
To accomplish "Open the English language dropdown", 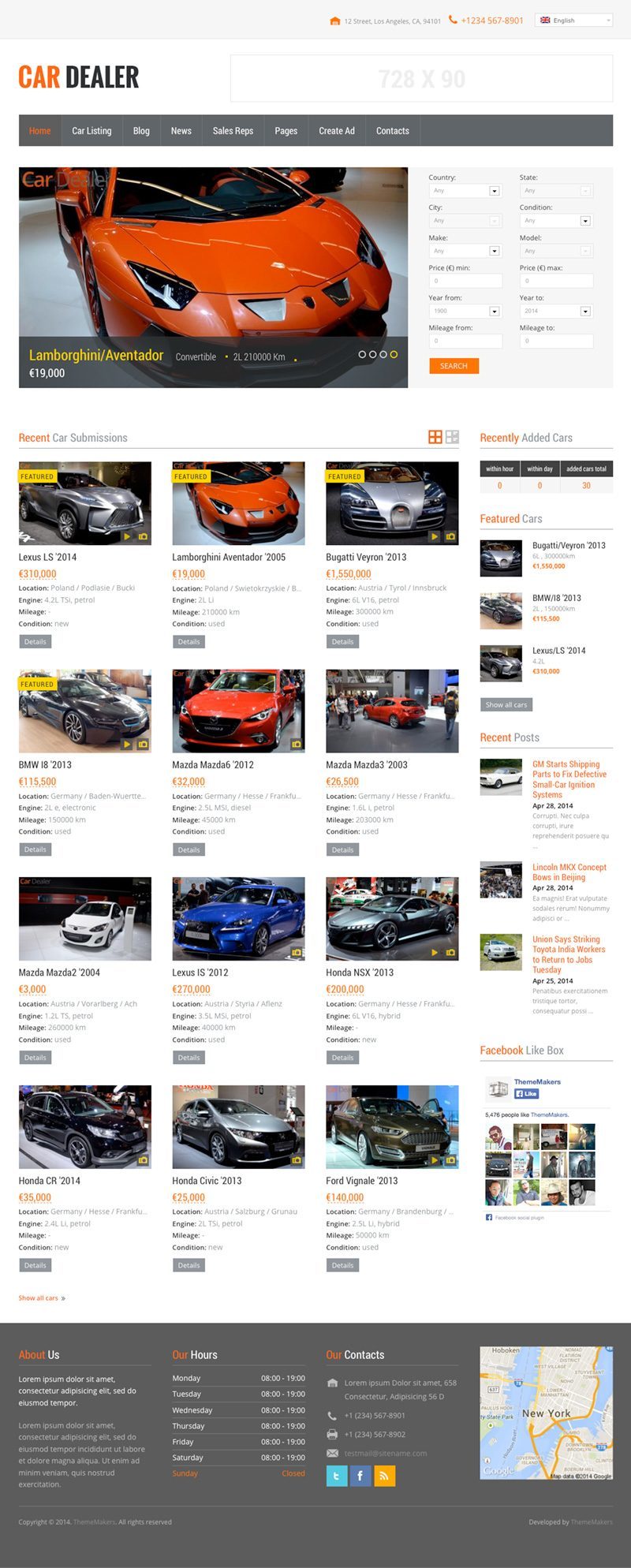I will 573,21.
